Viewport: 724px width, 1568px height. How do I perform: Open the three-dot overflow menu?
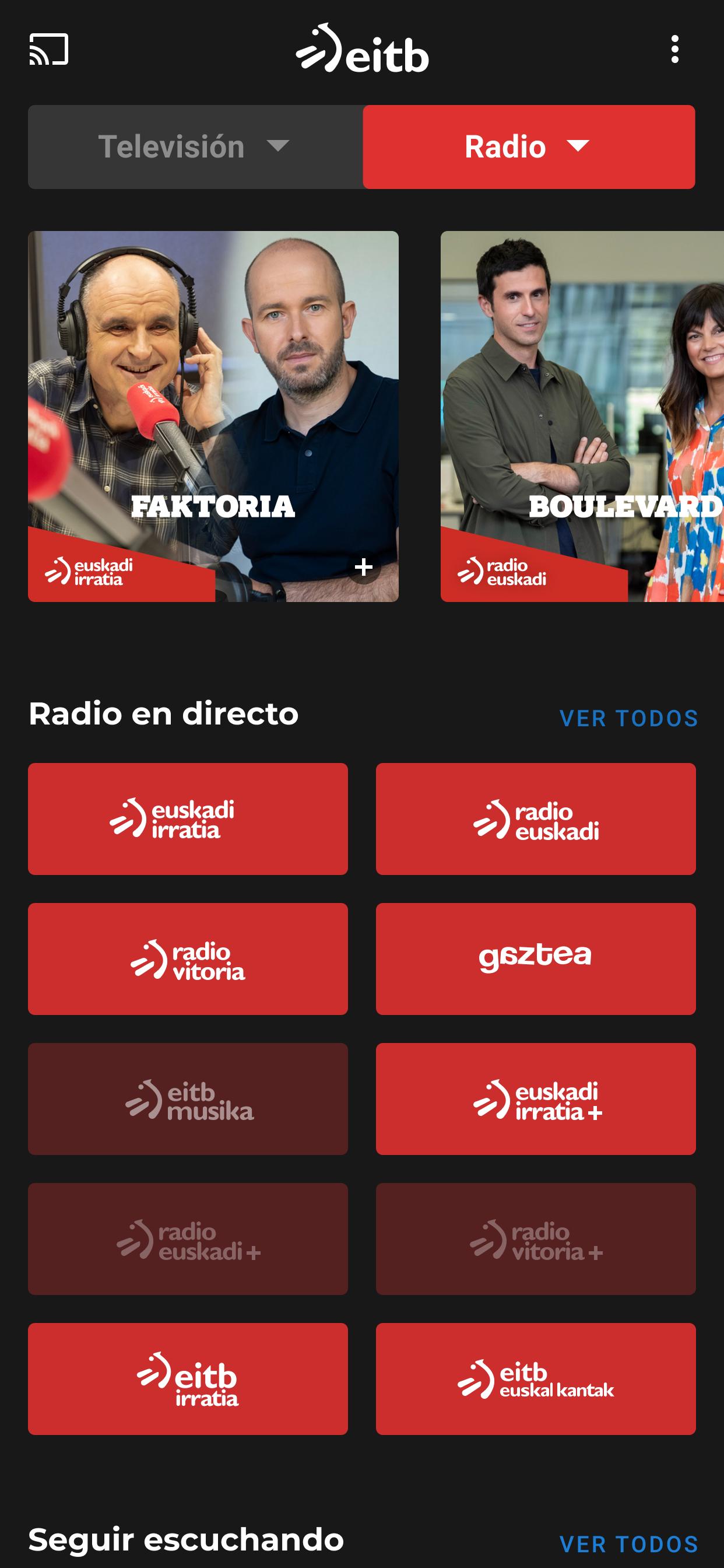[x=674, y=50]
